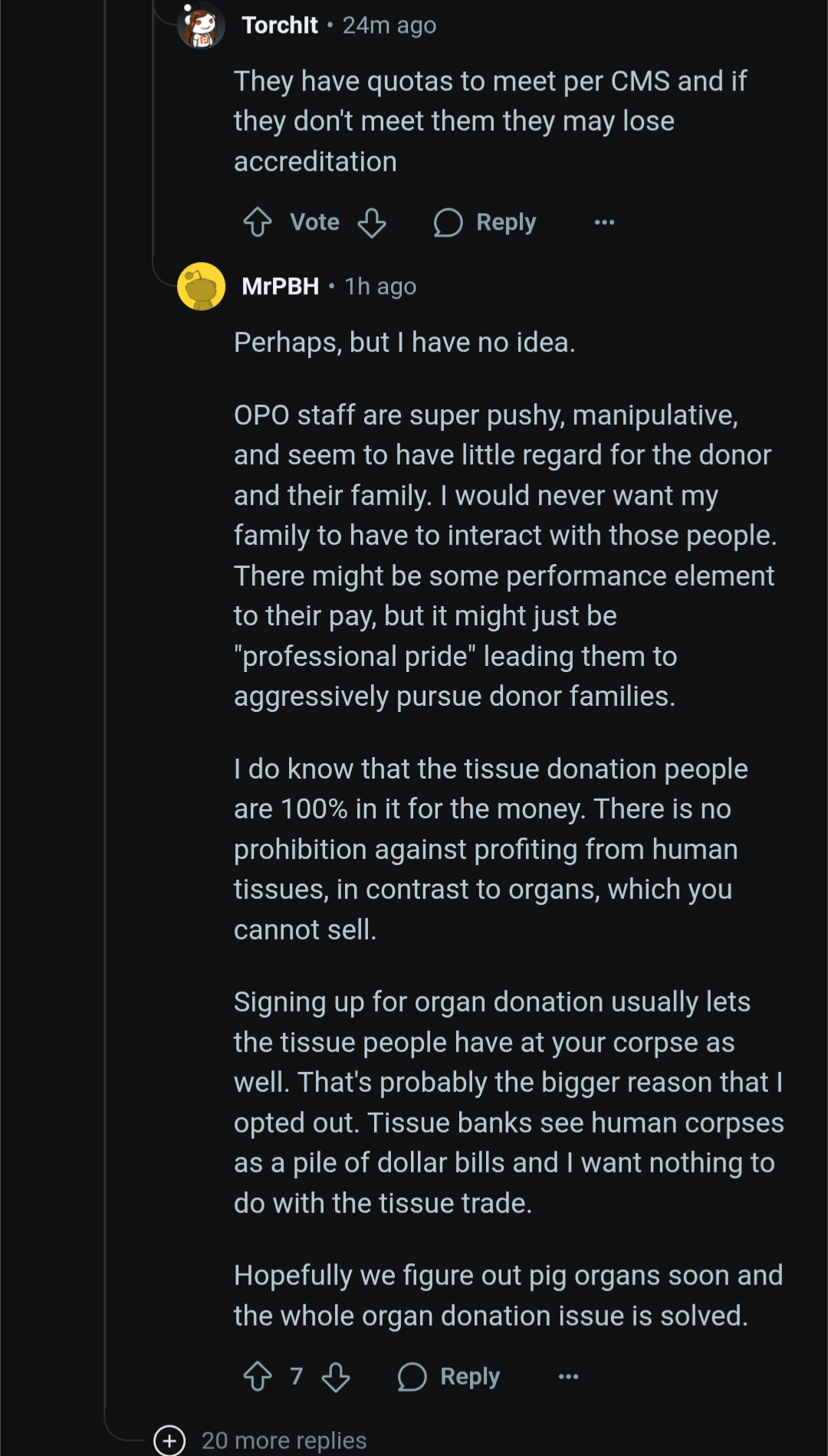Downvote TorchIt's comment

[372, 222]
